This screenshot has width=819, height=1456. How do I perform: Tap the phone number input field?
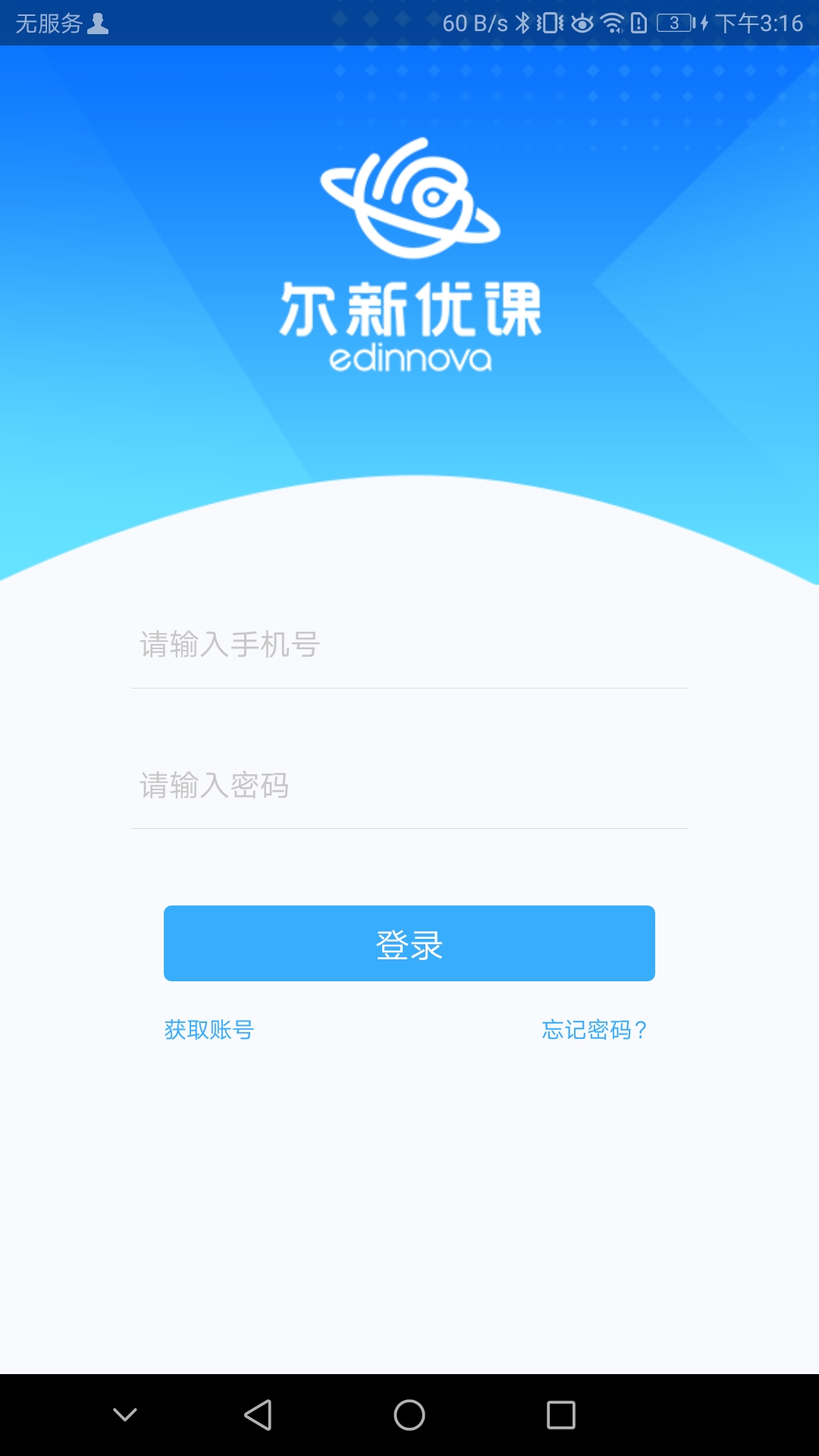[409, 645]
